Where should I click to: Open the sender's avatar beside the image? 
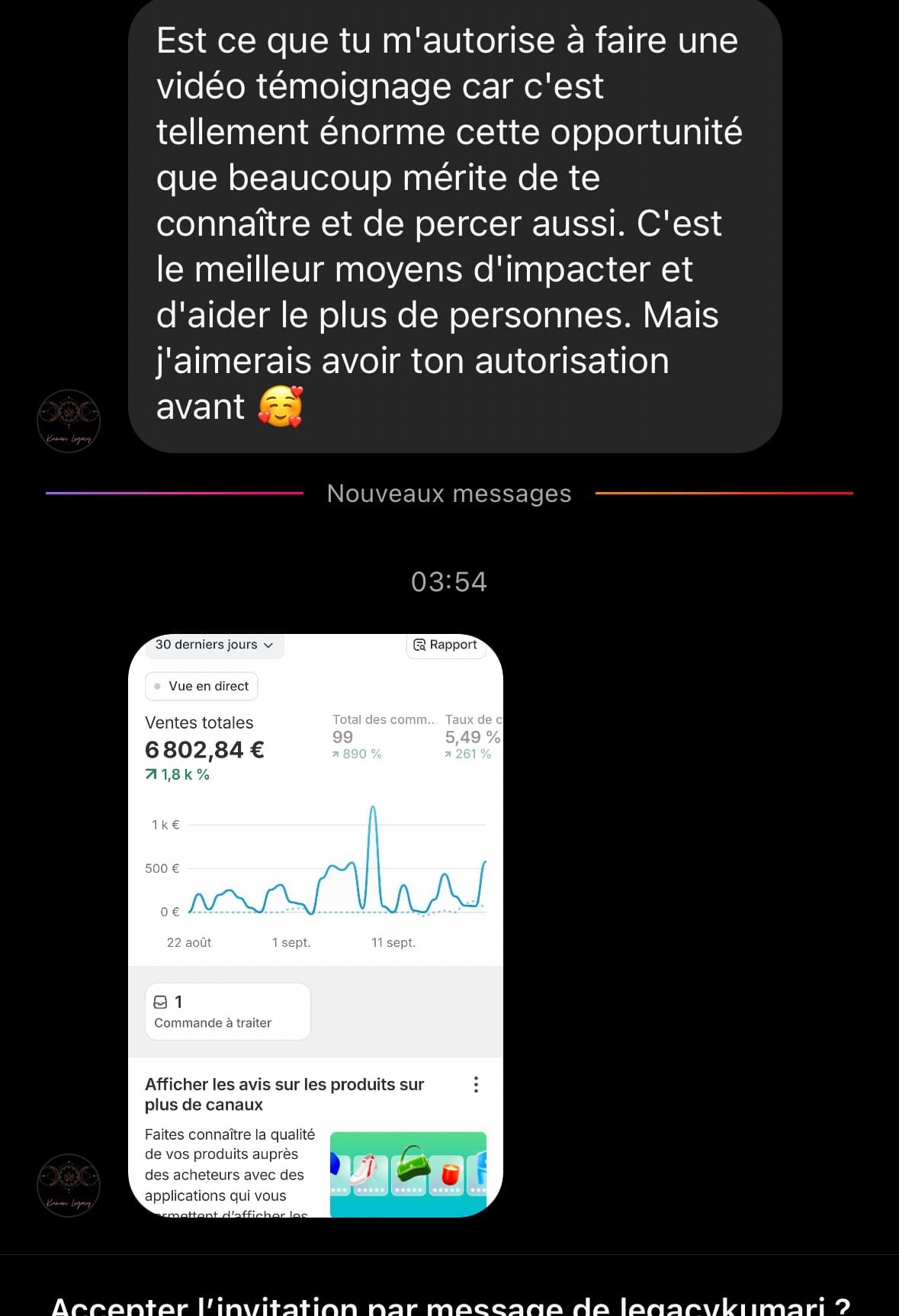(x=69, y=1184)
